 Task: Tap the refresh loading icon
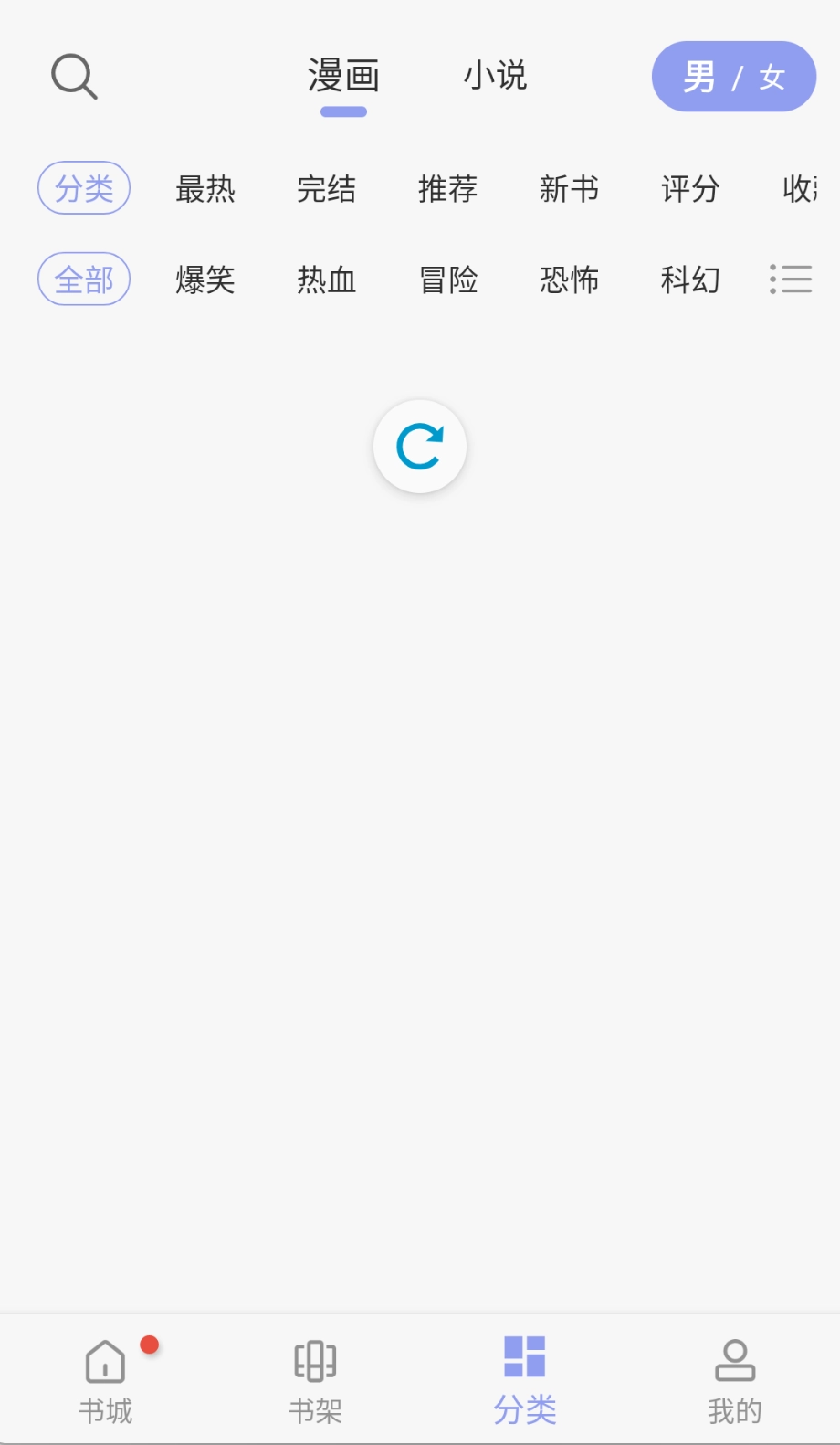click(x=420, y=446)
